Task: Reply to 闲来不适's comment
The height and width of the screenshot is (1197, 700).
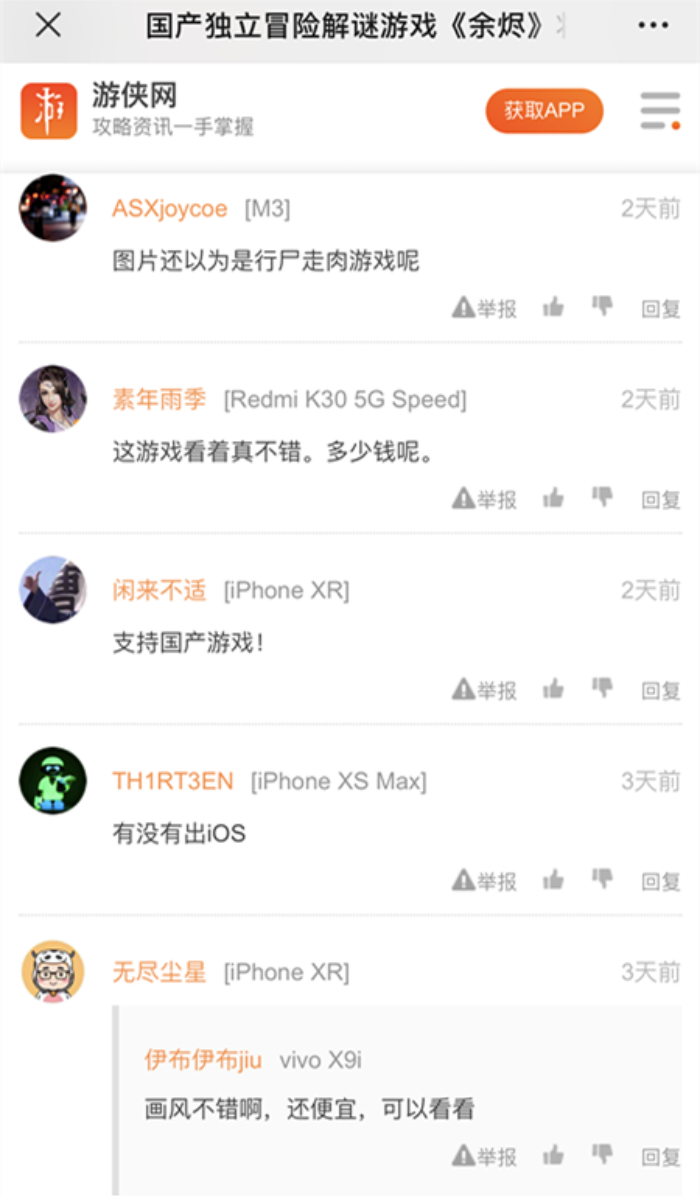Action: point(660,689)
